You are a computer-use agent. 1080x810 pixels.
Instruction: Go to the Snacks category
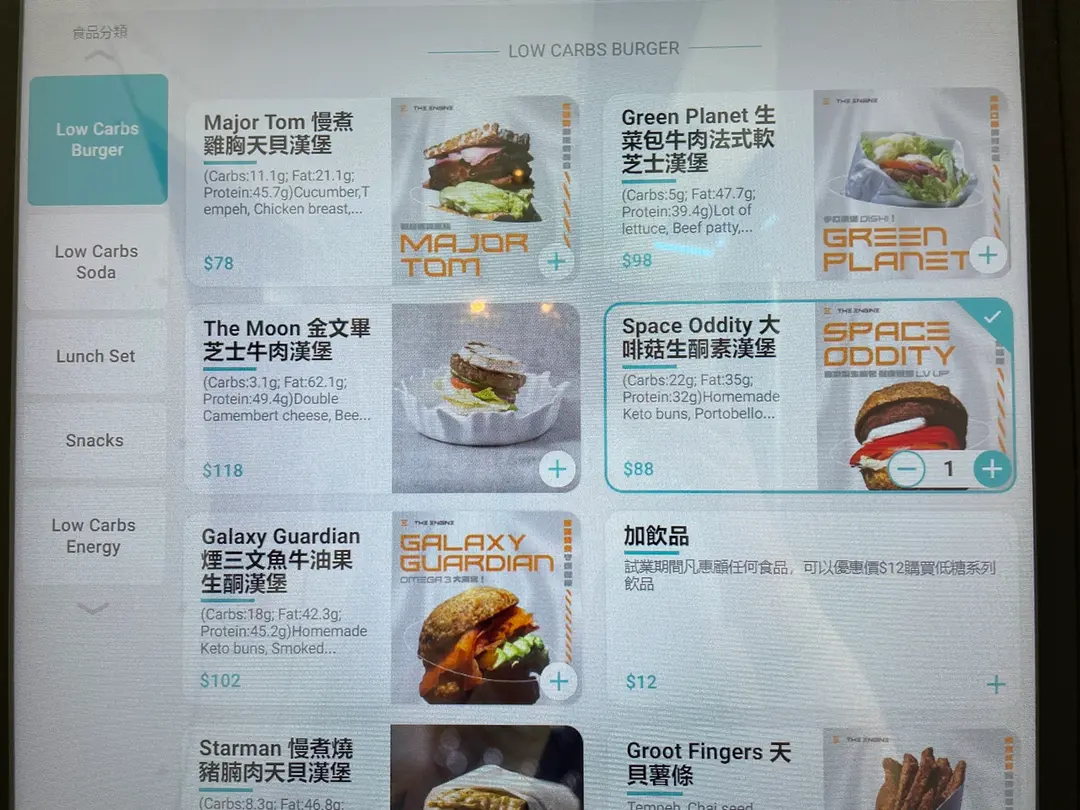pos(95,440)
